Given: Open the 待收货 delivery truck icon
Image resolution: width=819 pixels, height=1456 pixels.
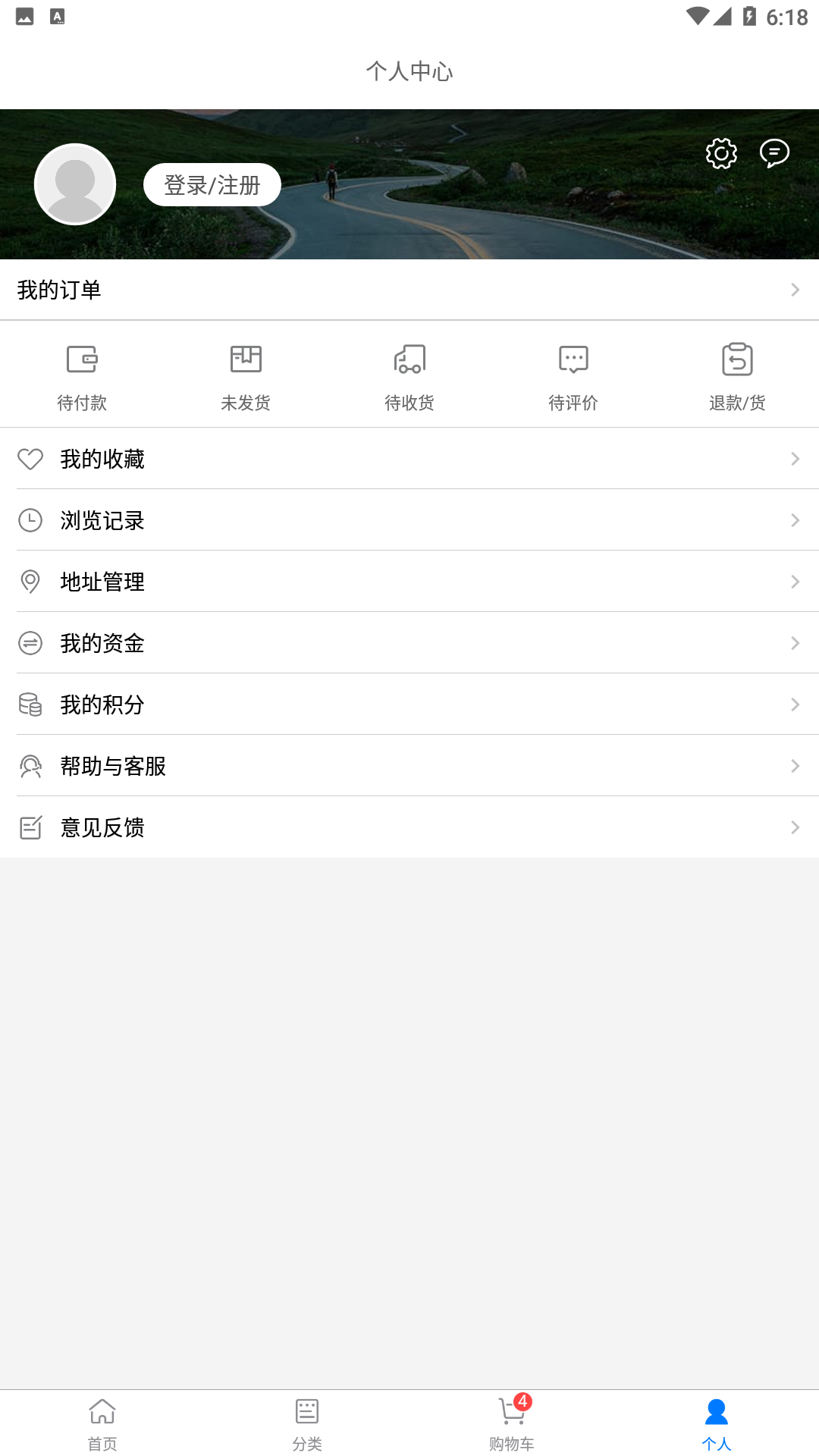Looking at the screenshot, I should (x=409, y=360).
